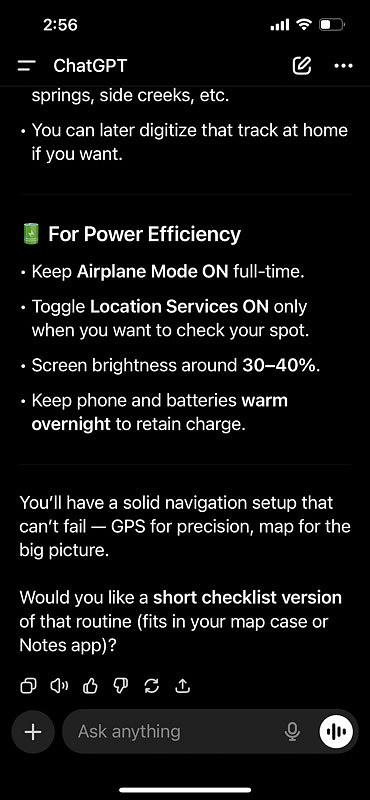Screen dimensions: 370x800
Task: Start a new chat
Action: 302,66
